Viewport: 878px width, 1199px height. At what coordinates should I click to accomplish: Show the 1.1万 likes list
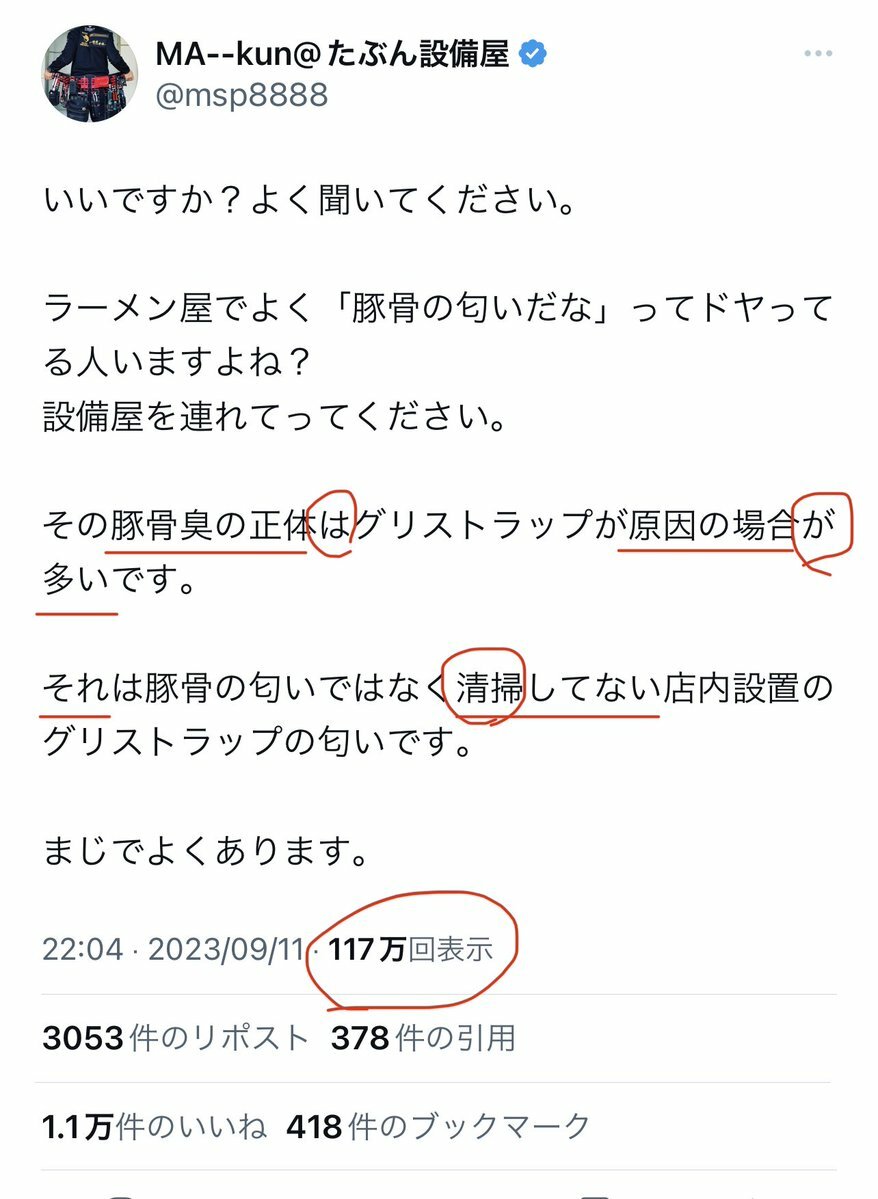(155, 1127)
